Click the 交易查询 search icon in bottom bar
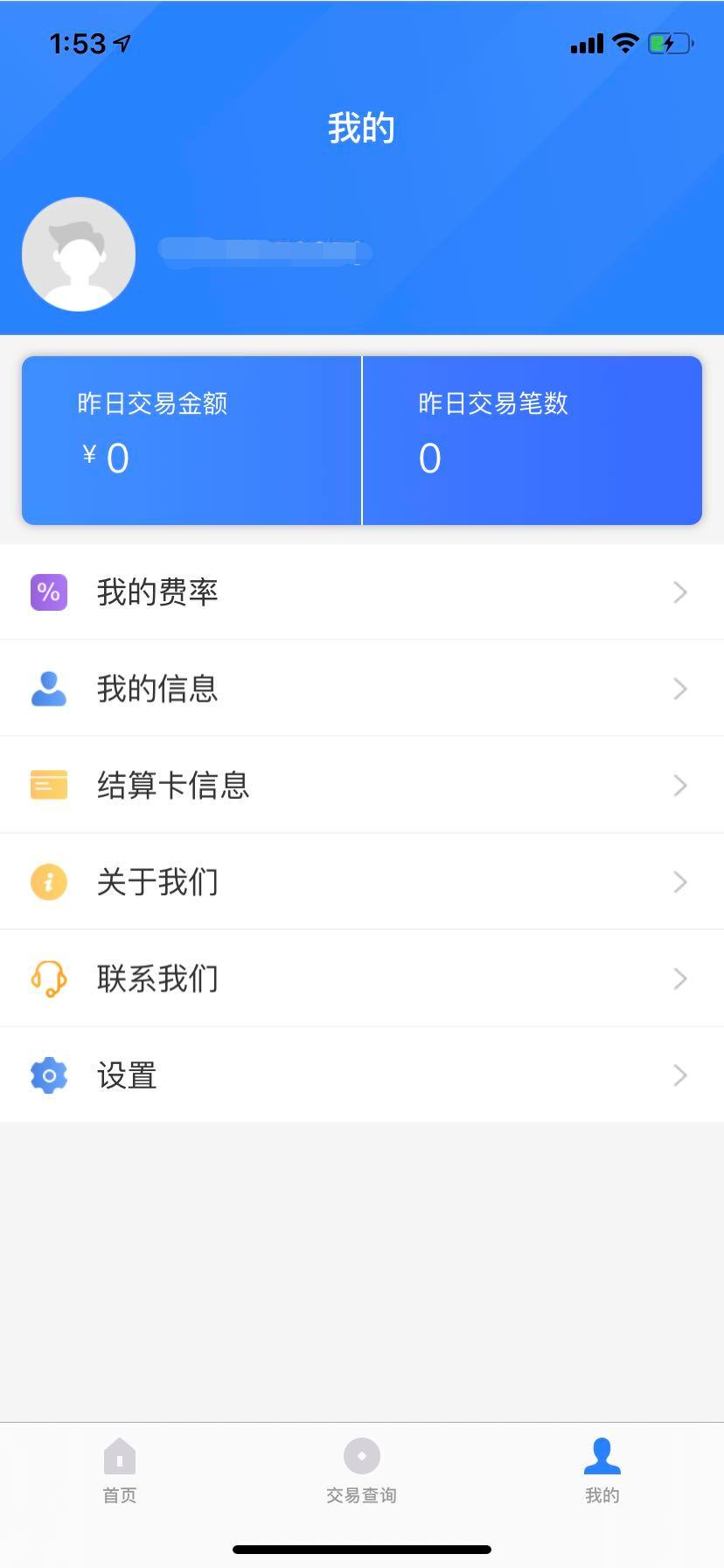This screenshot has width=724, height=1568. (x=361, y=1457)
